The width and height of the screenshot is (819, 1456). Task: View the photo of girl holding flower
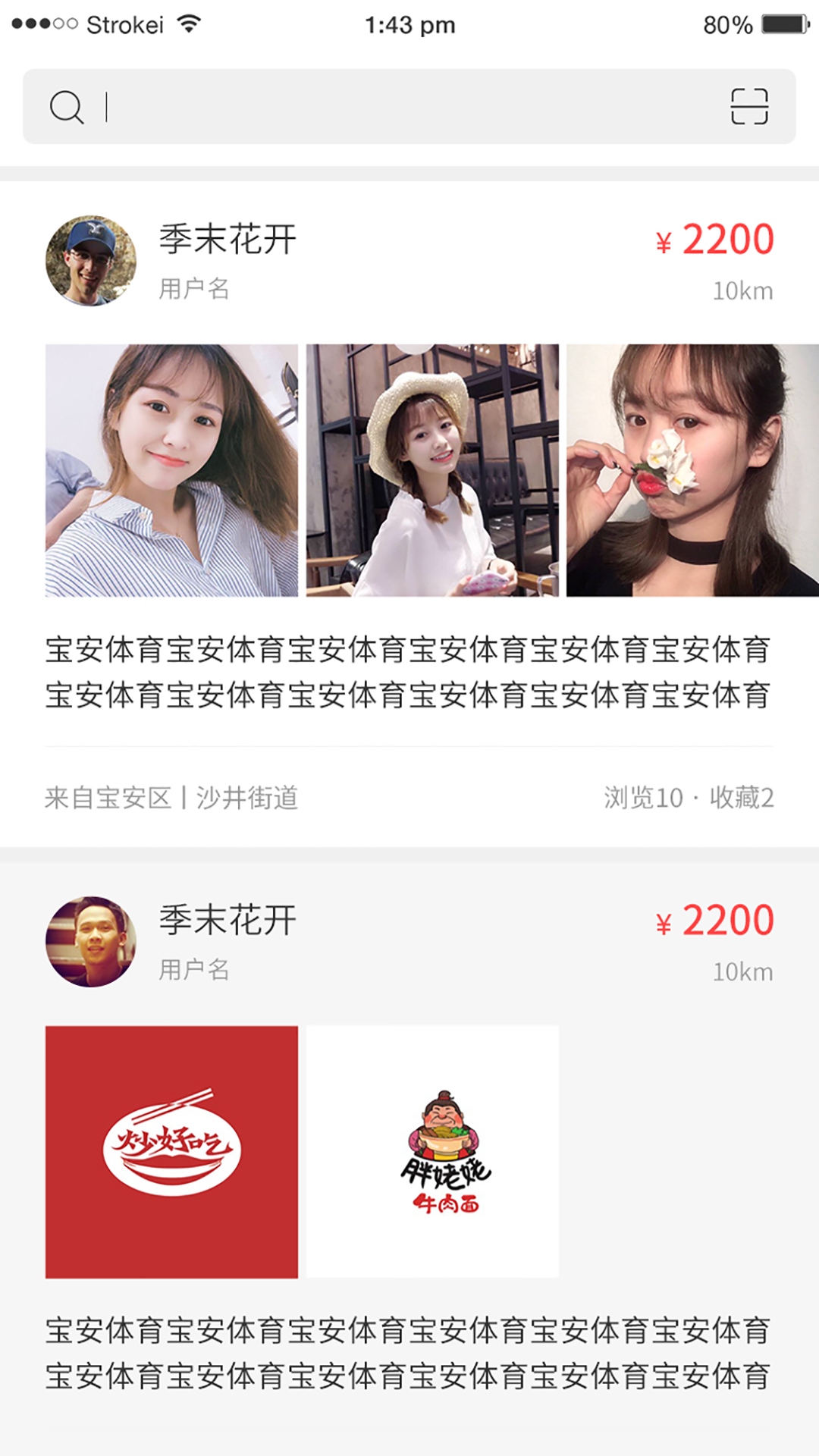point(692,470)
